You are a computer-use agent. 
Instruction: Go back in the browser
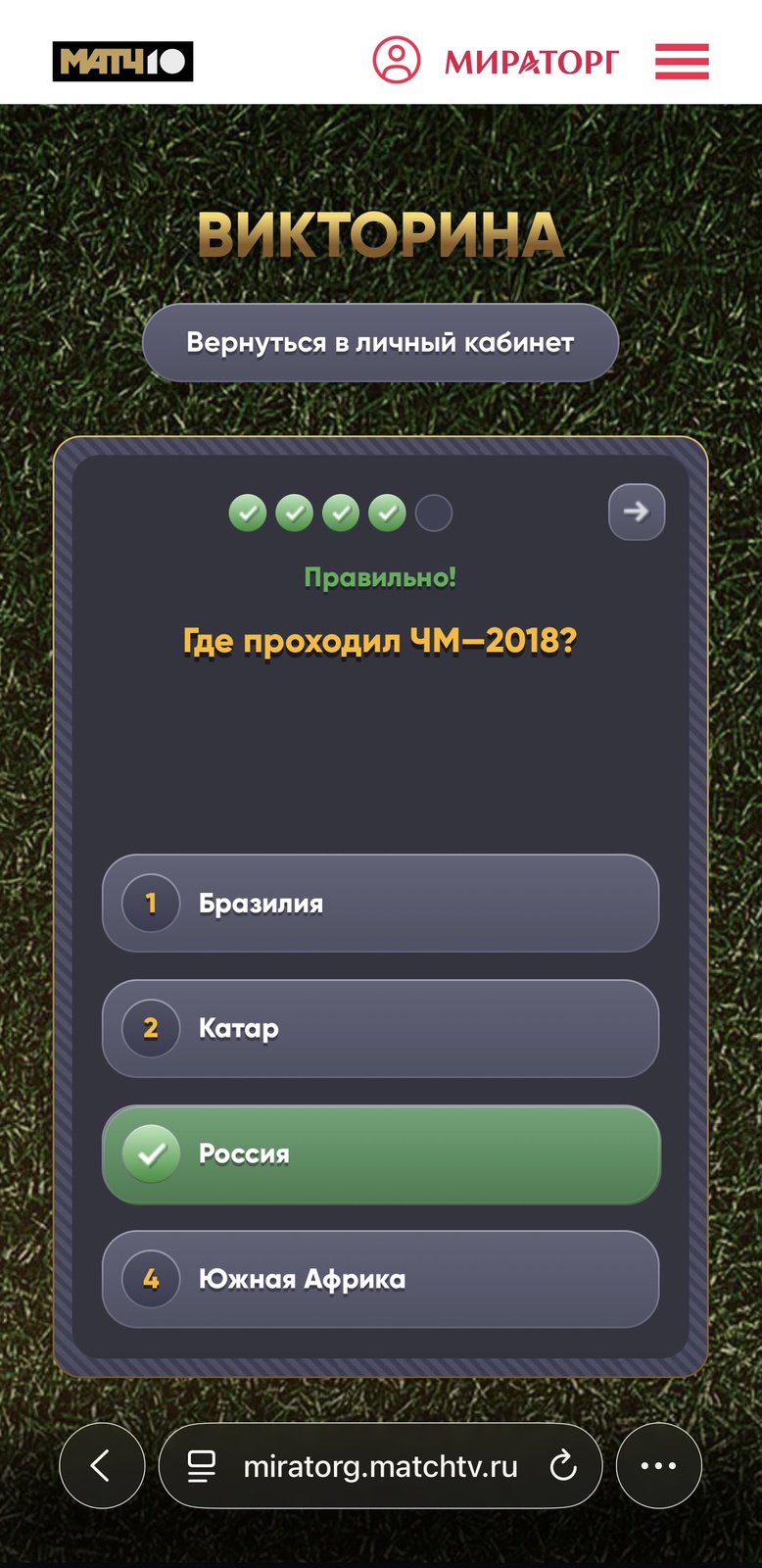tap(102, 1466)
